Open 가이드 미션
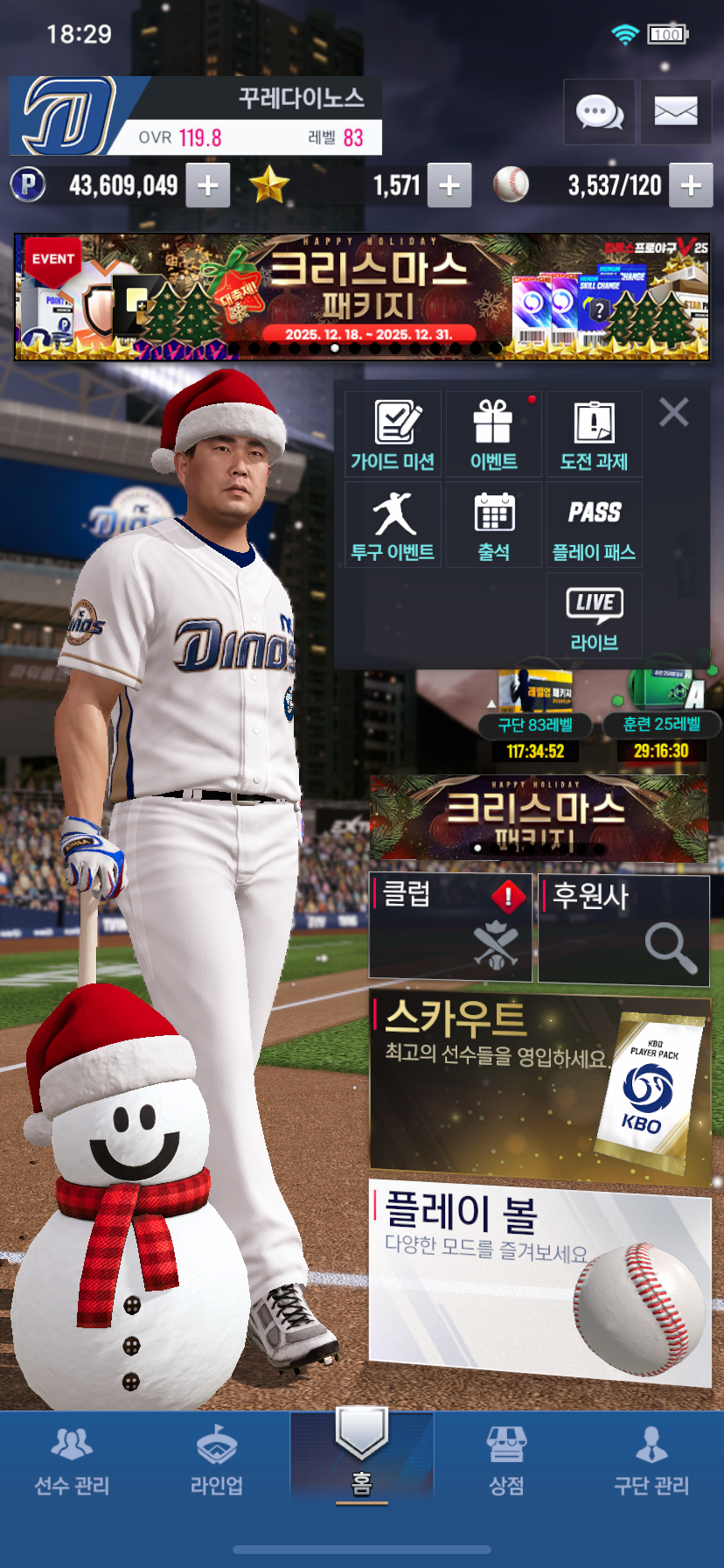724x1568 pixels. click(x=393, y=435)
